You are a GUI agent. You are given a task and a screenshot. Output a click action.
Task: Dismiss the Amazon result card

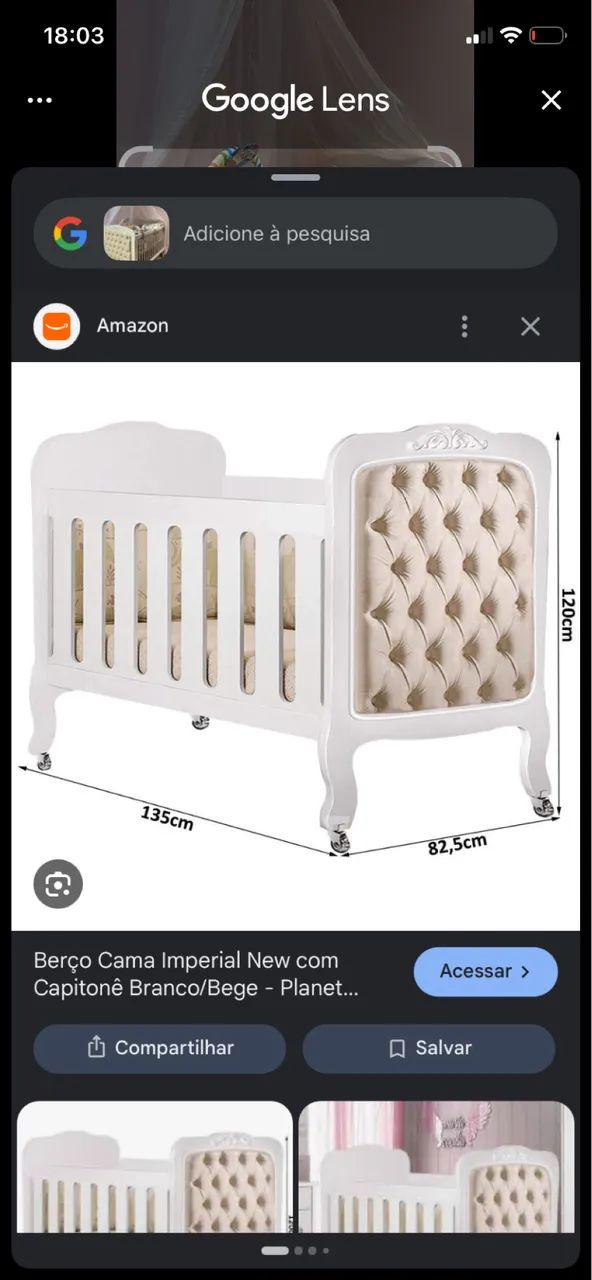coord(530,326)
